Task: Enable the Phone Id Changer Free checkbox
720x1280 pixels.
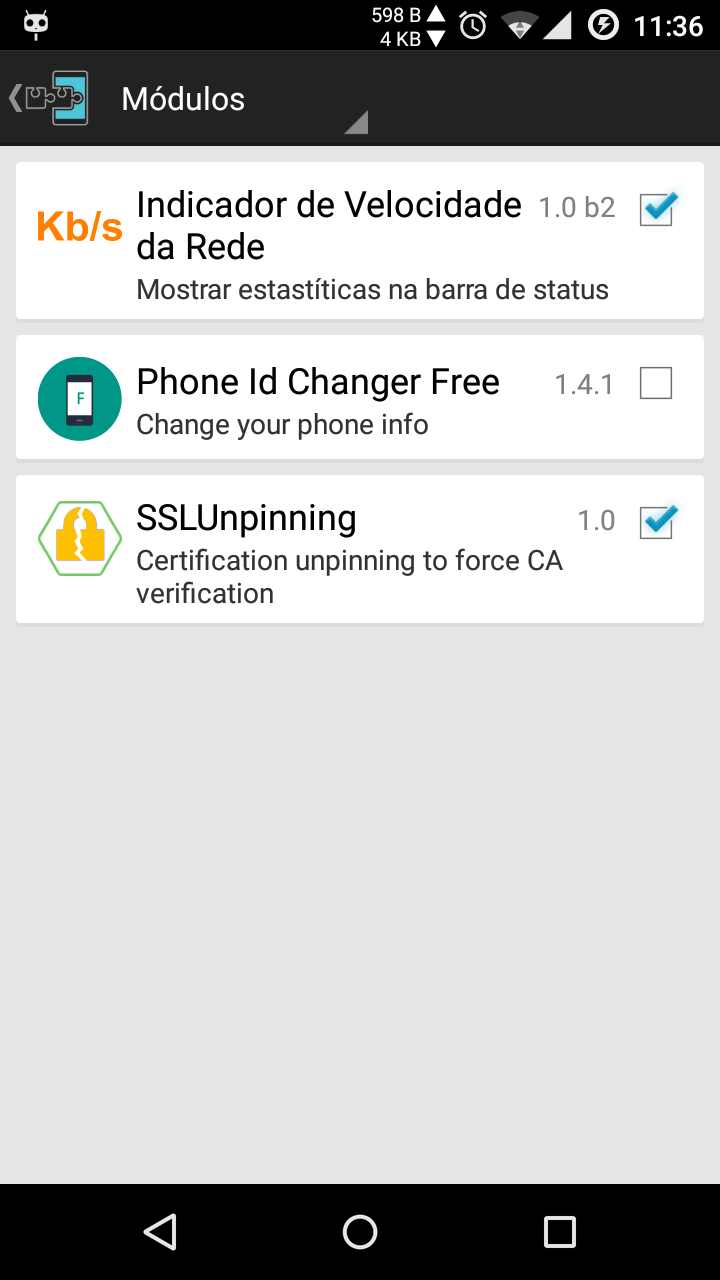Action: [x=656, y=383]
